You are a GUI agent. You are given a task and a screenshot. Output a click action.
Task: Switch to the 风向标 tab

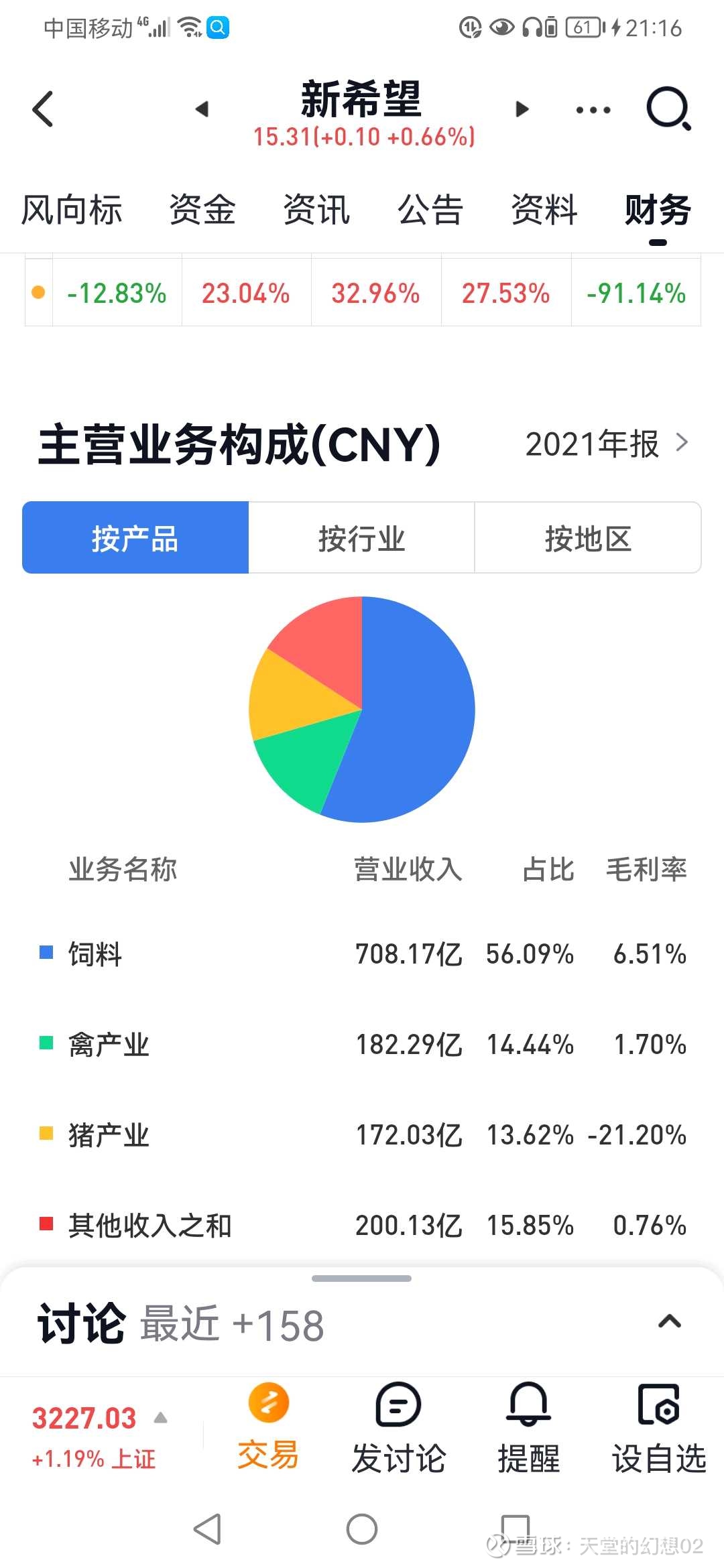[72, 210]
